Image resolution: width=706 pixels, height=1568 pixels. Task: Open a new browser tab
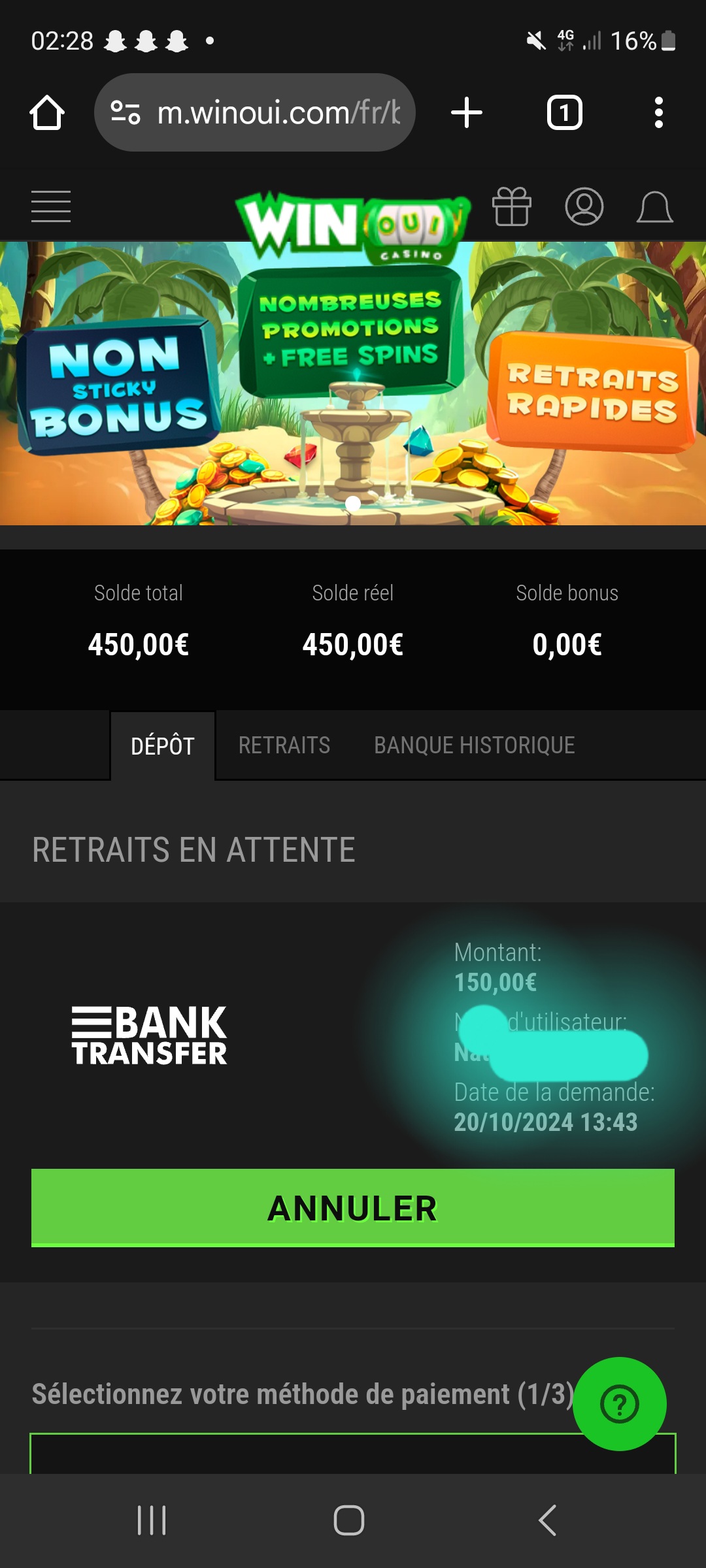[467, 112]
